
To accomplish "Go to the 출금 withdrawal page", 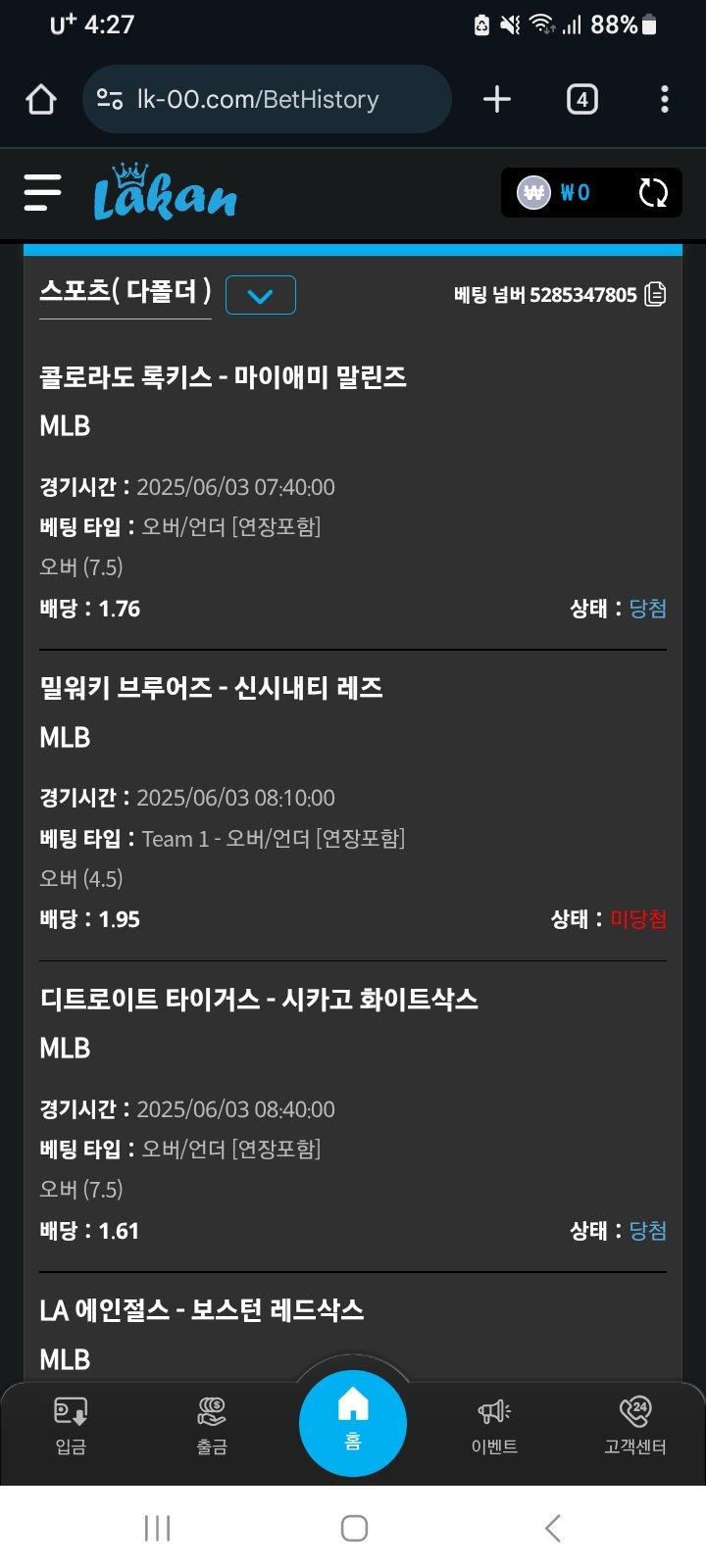I will click(212, 1424).
